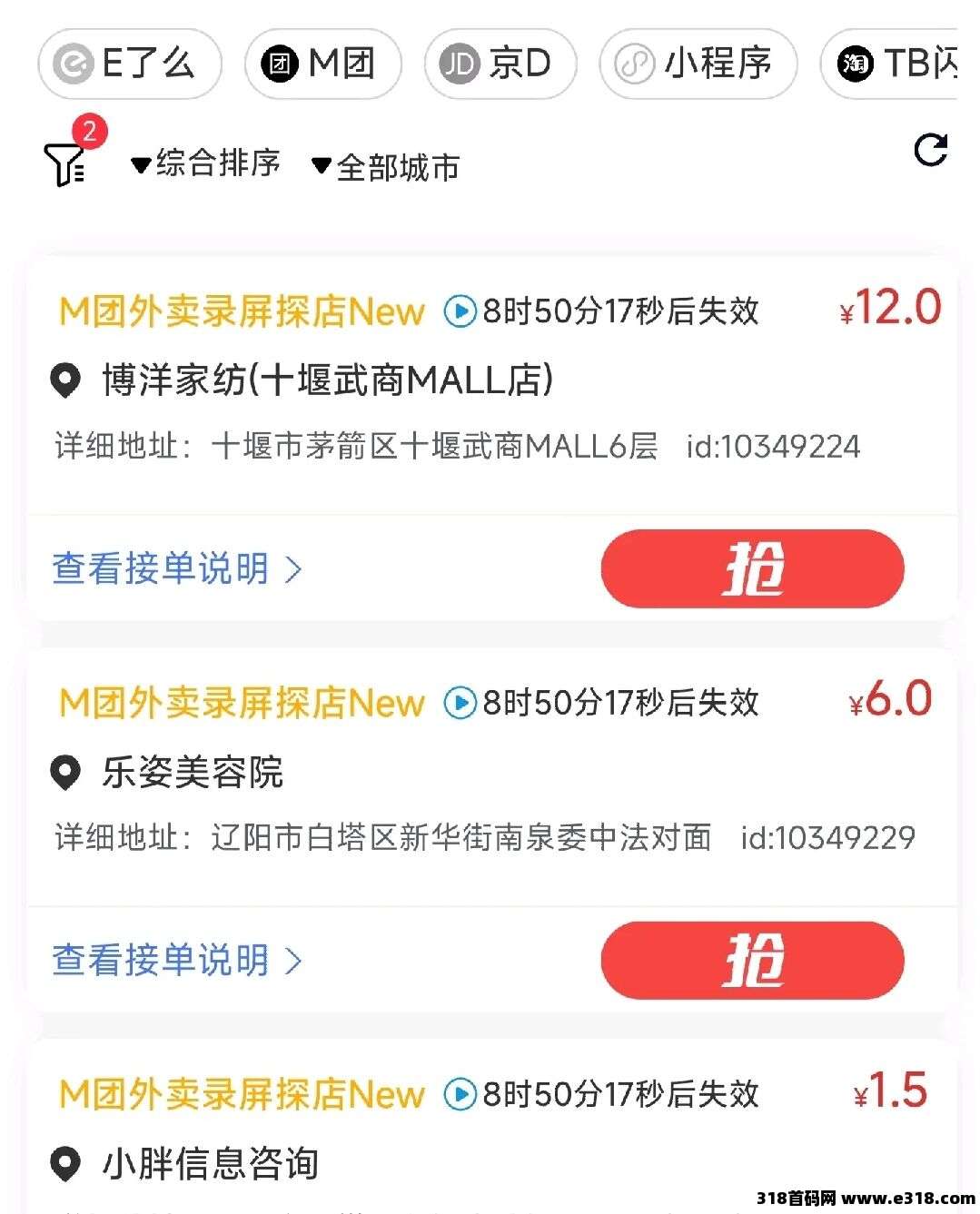The image size is (980, 1214).
Task: Click the location pin next to 博洋家纺
Action: pyautogui.click(x=64, y=378)
